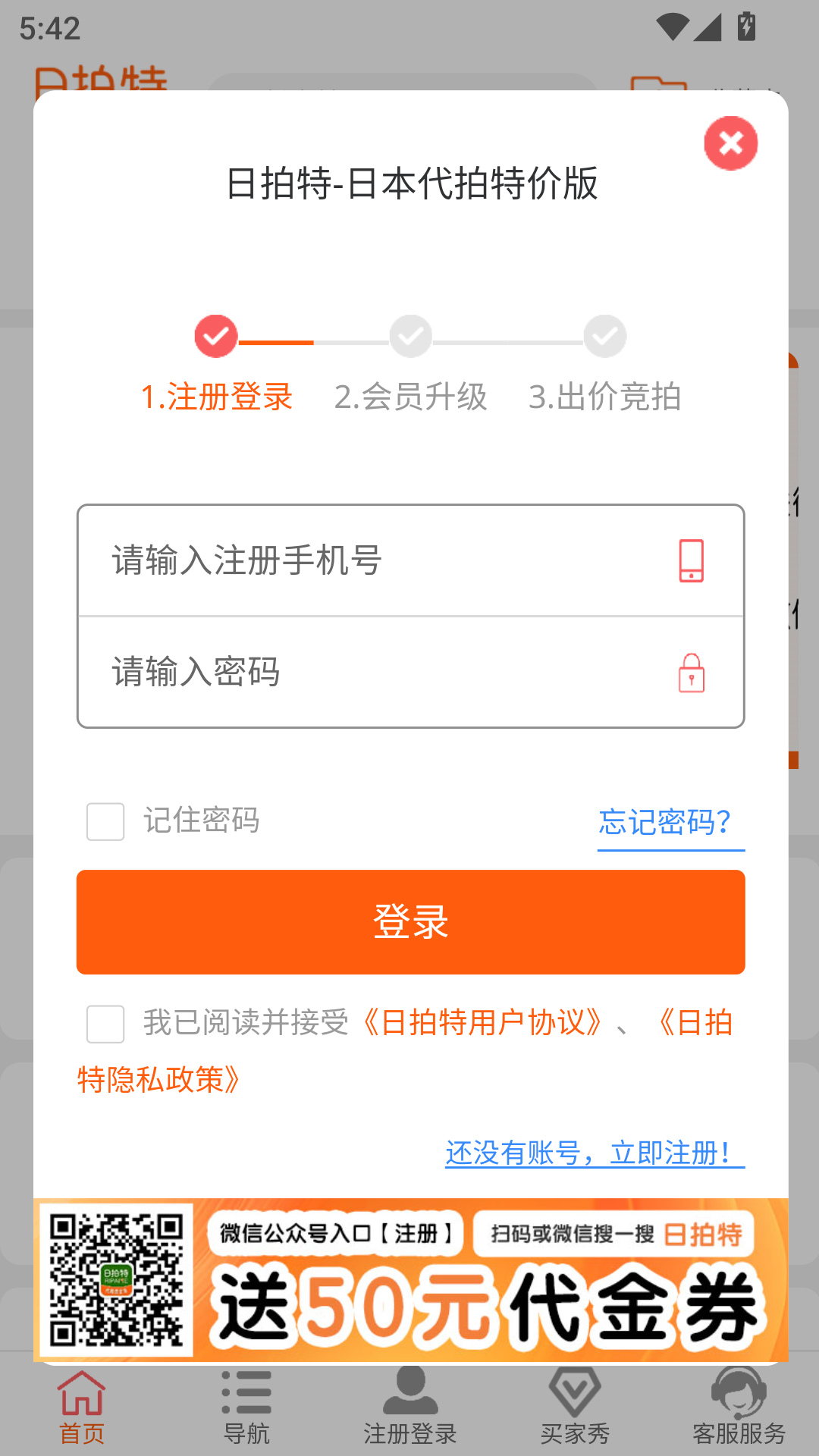Click the gray step-2 check circle
Image resolution: width=819 pixels, height=1456 pixels.
(410, 336)
